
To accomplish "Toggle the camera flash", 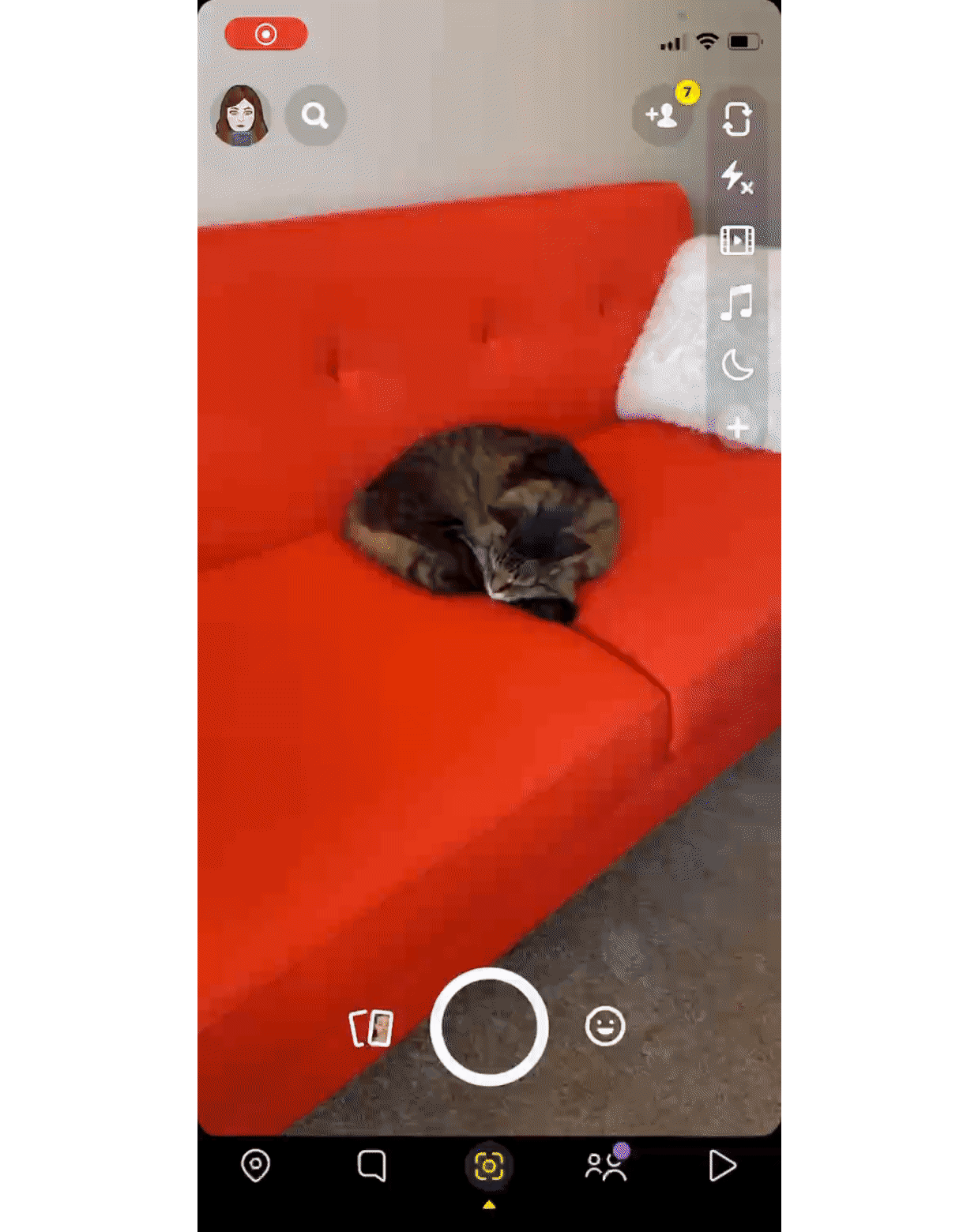I will pyautogui.click(x=737, y=178).
